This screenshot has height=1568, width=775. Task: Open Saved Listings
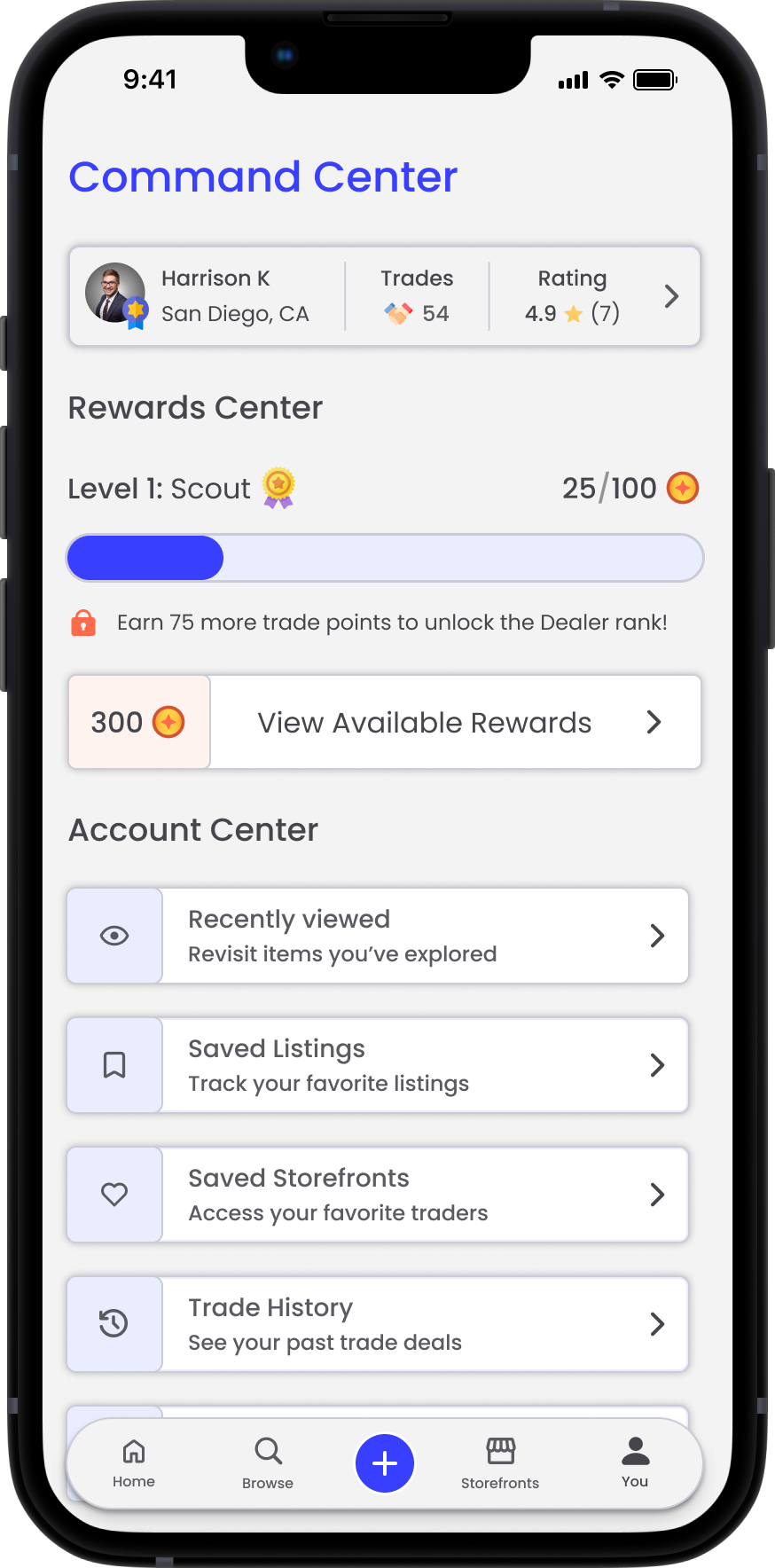378,1065
